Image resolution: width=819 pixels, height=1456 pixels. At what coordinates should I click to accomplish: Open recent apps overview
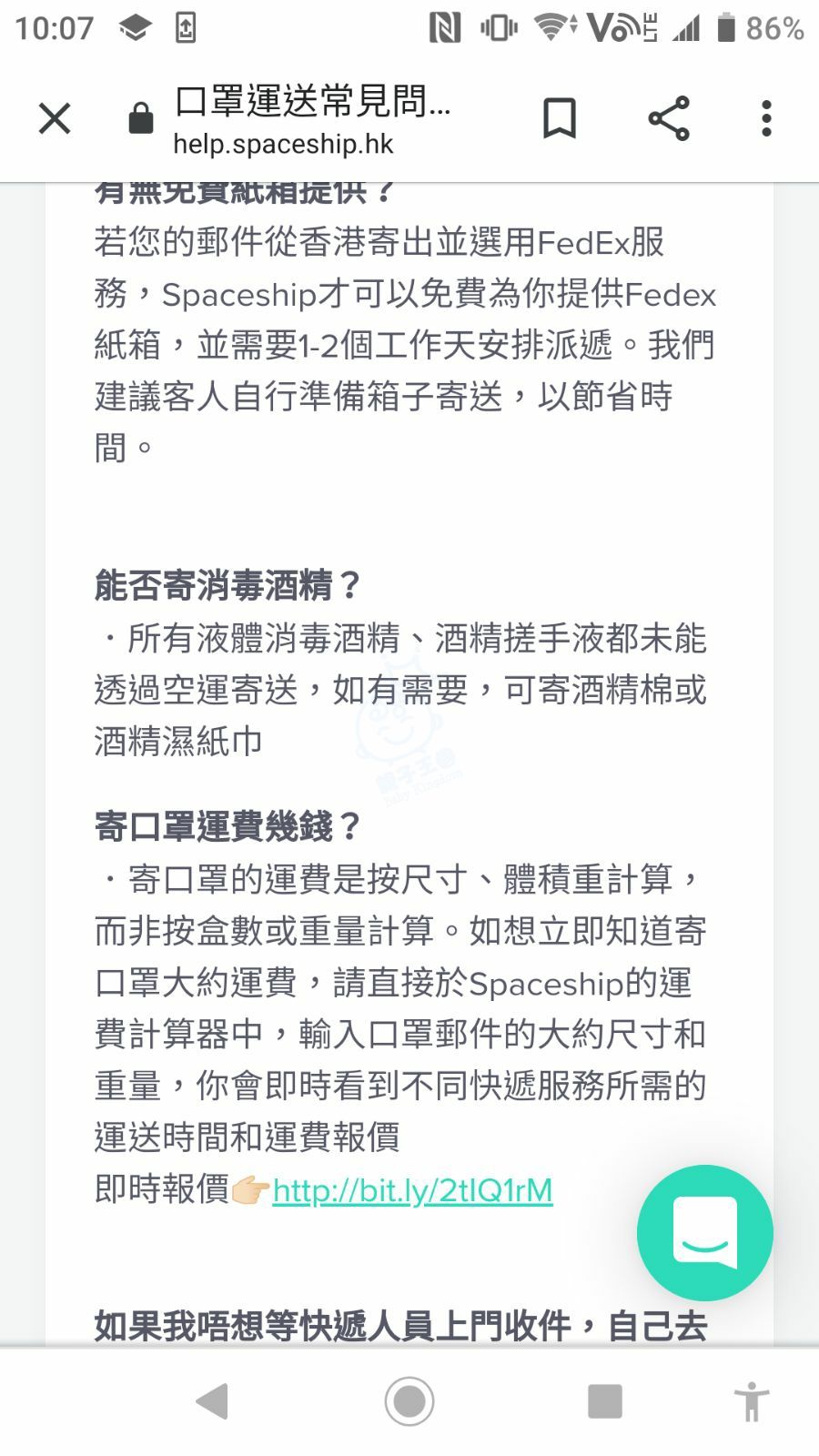pos(605,1401)
